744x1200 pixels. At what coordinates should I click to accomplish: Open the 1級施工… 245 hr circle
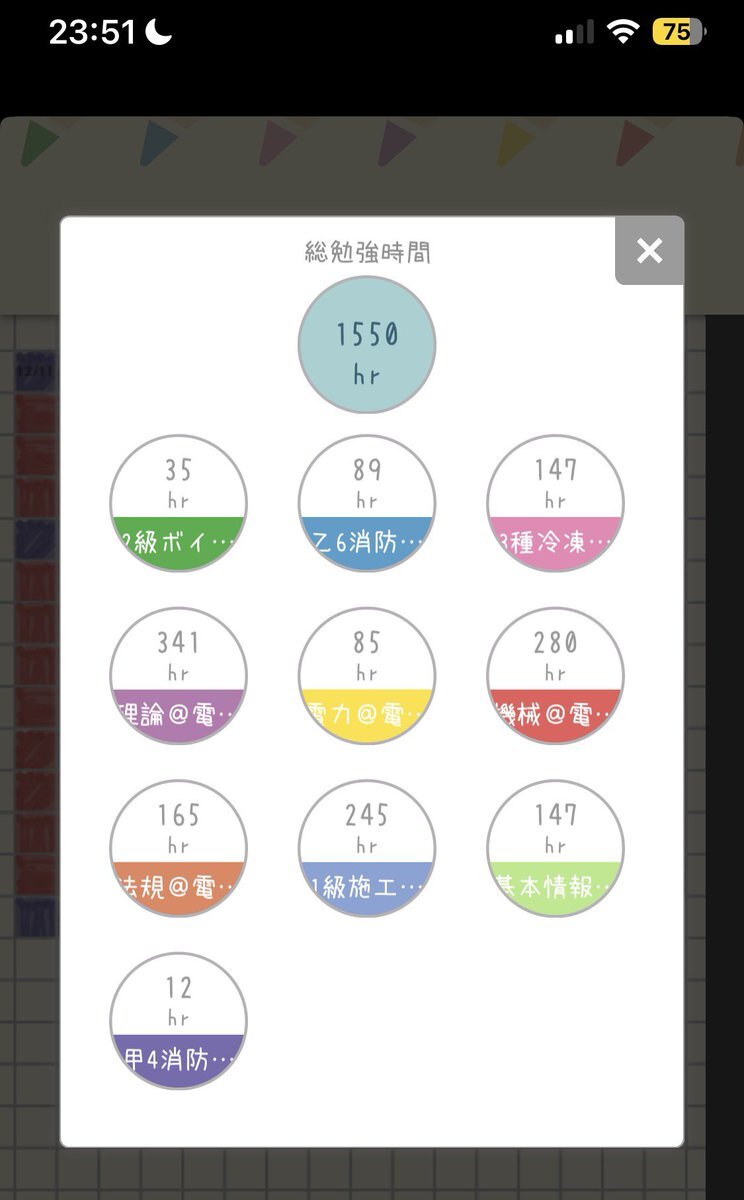tap(367, 849)
